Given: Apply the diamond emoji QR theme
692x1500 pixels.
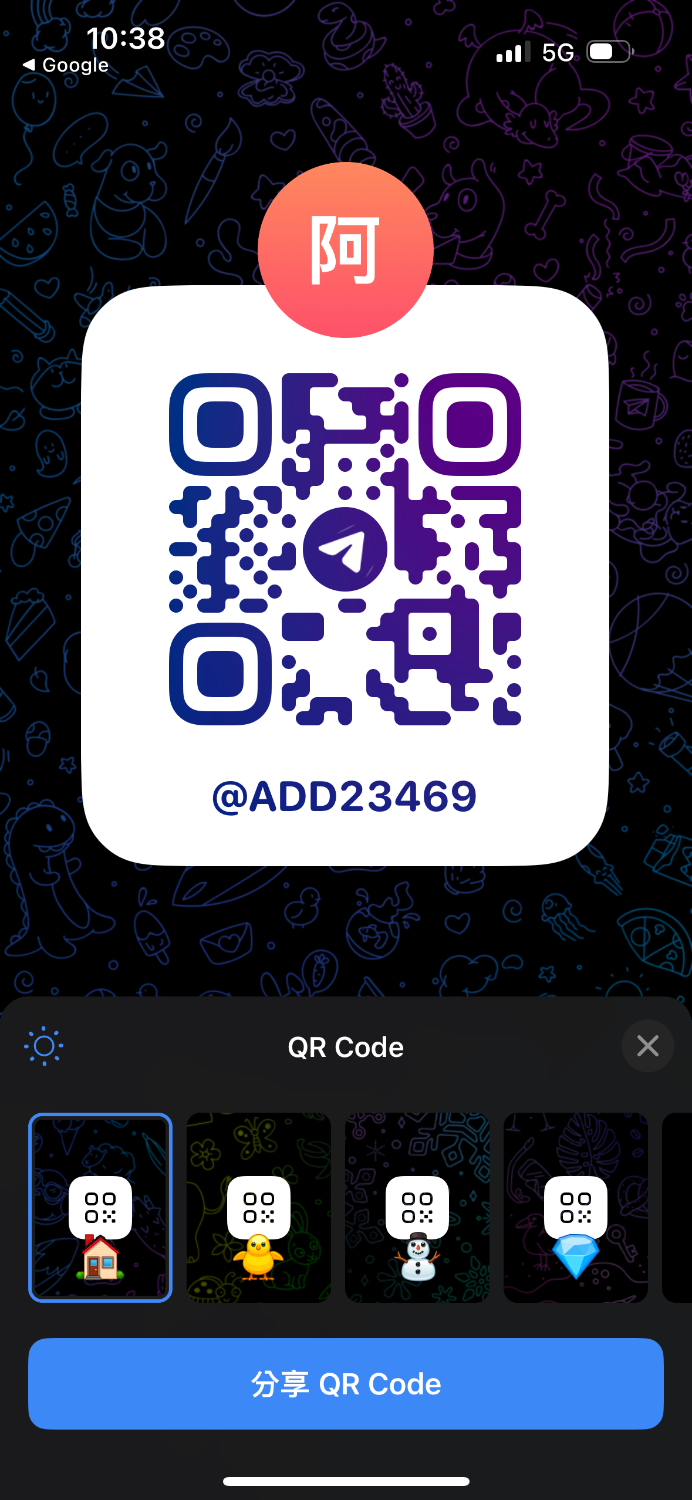Looking at the screenshot, I should click(x=575, y=1208).
